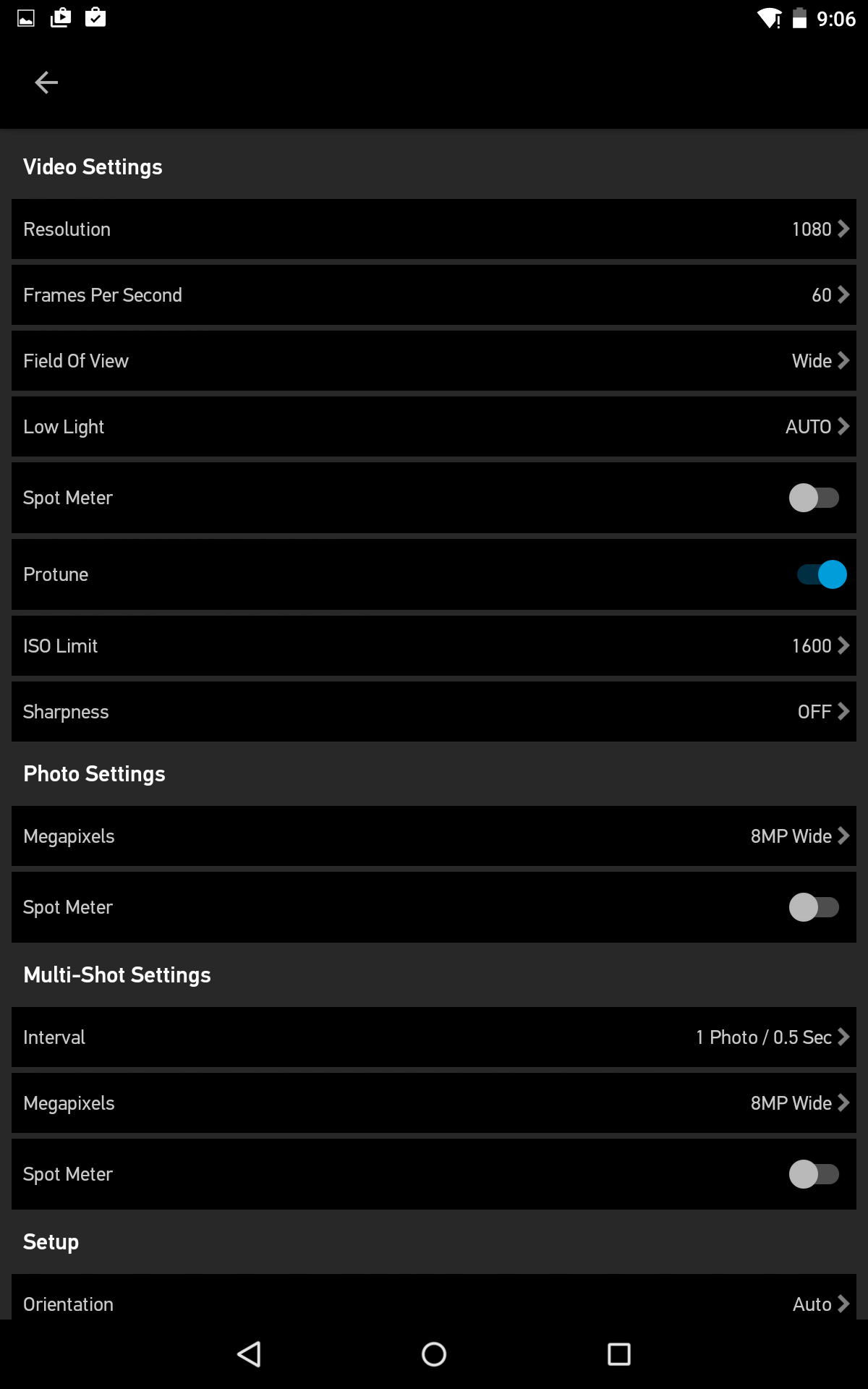The image size is (868, 1389).
Task: Open the recent apps overview
Action: coord(619,1354)
